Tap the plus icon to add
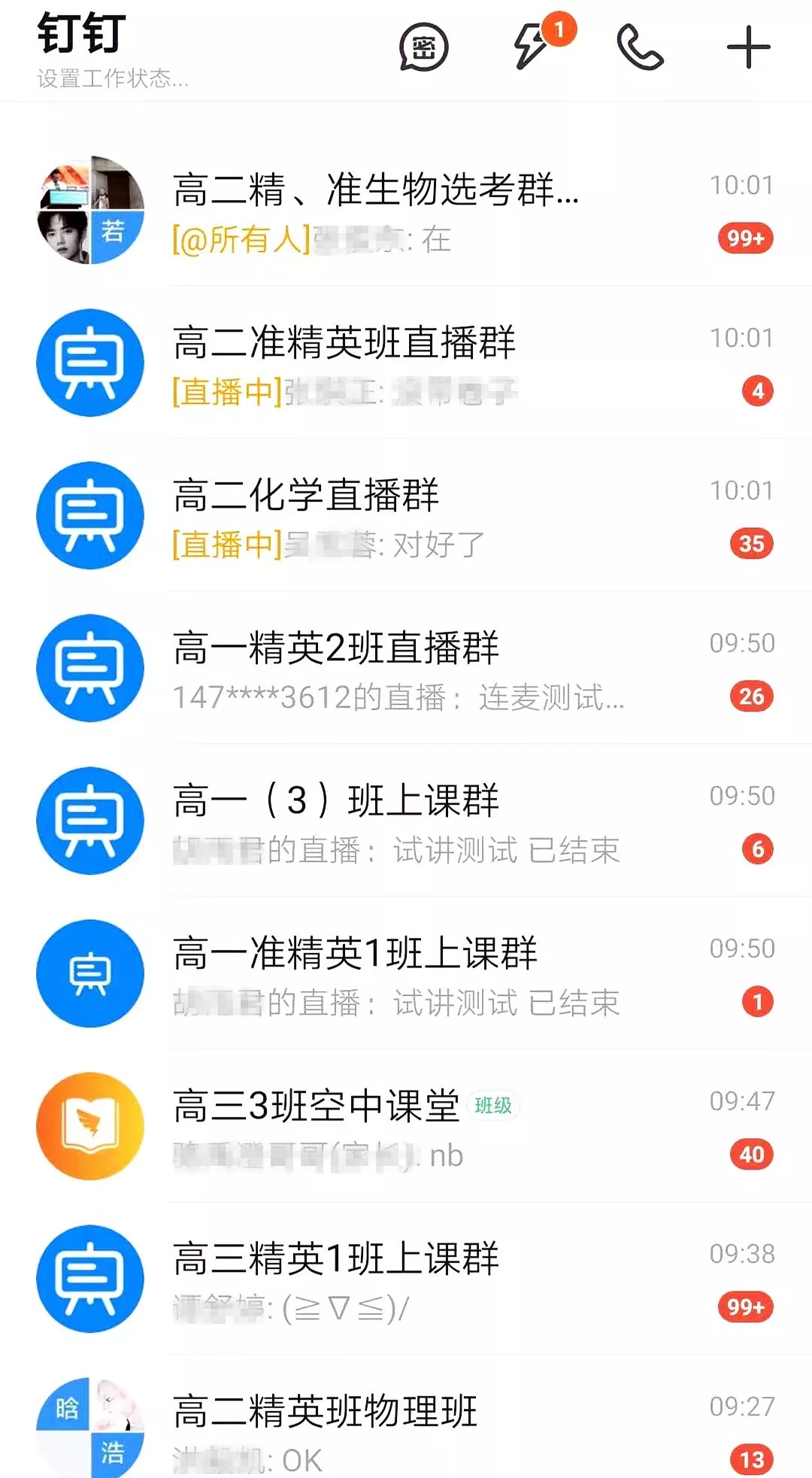This screenshot has height=1478, width=812. point(749,48)
